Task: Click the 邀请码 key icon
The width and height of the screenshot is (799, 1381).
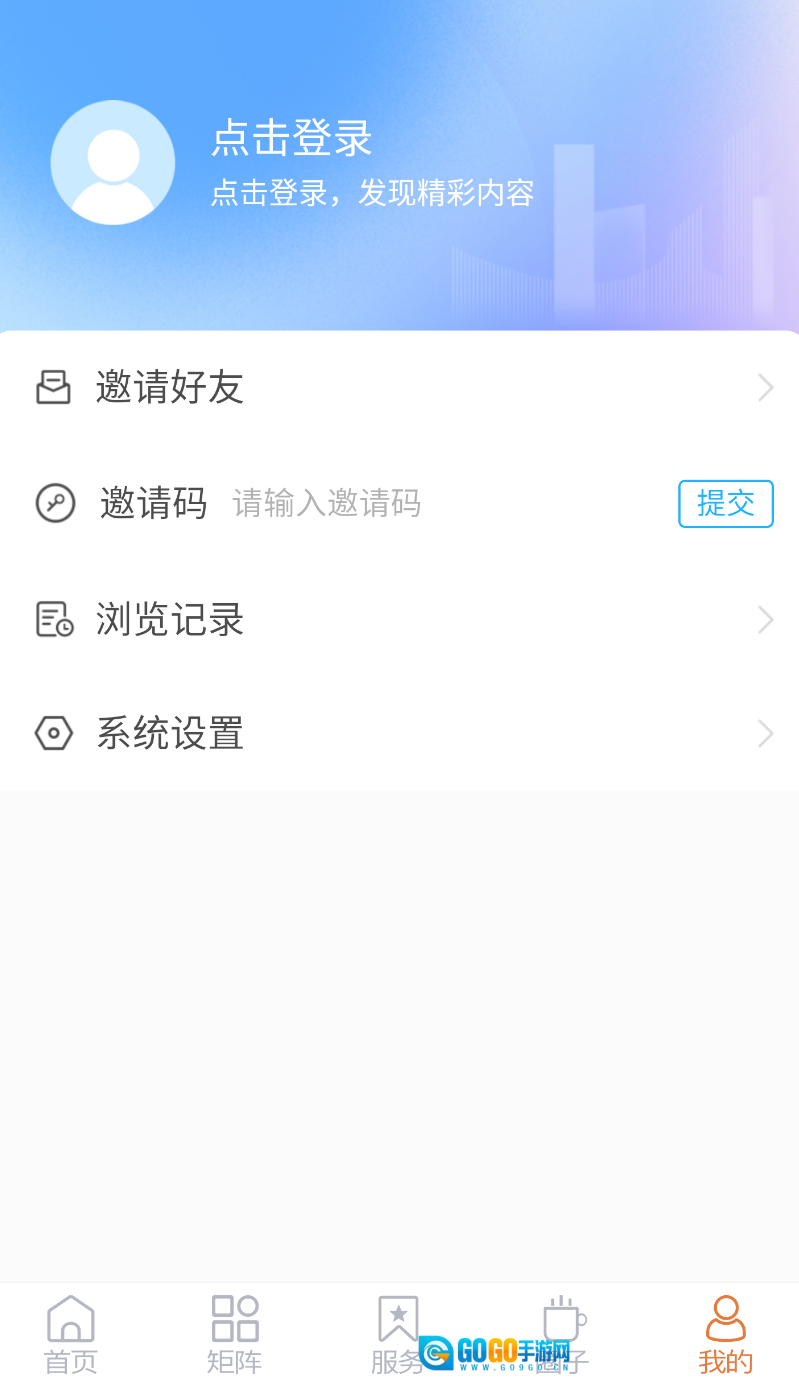Action: pyautogui.click(x=55, y=503)
